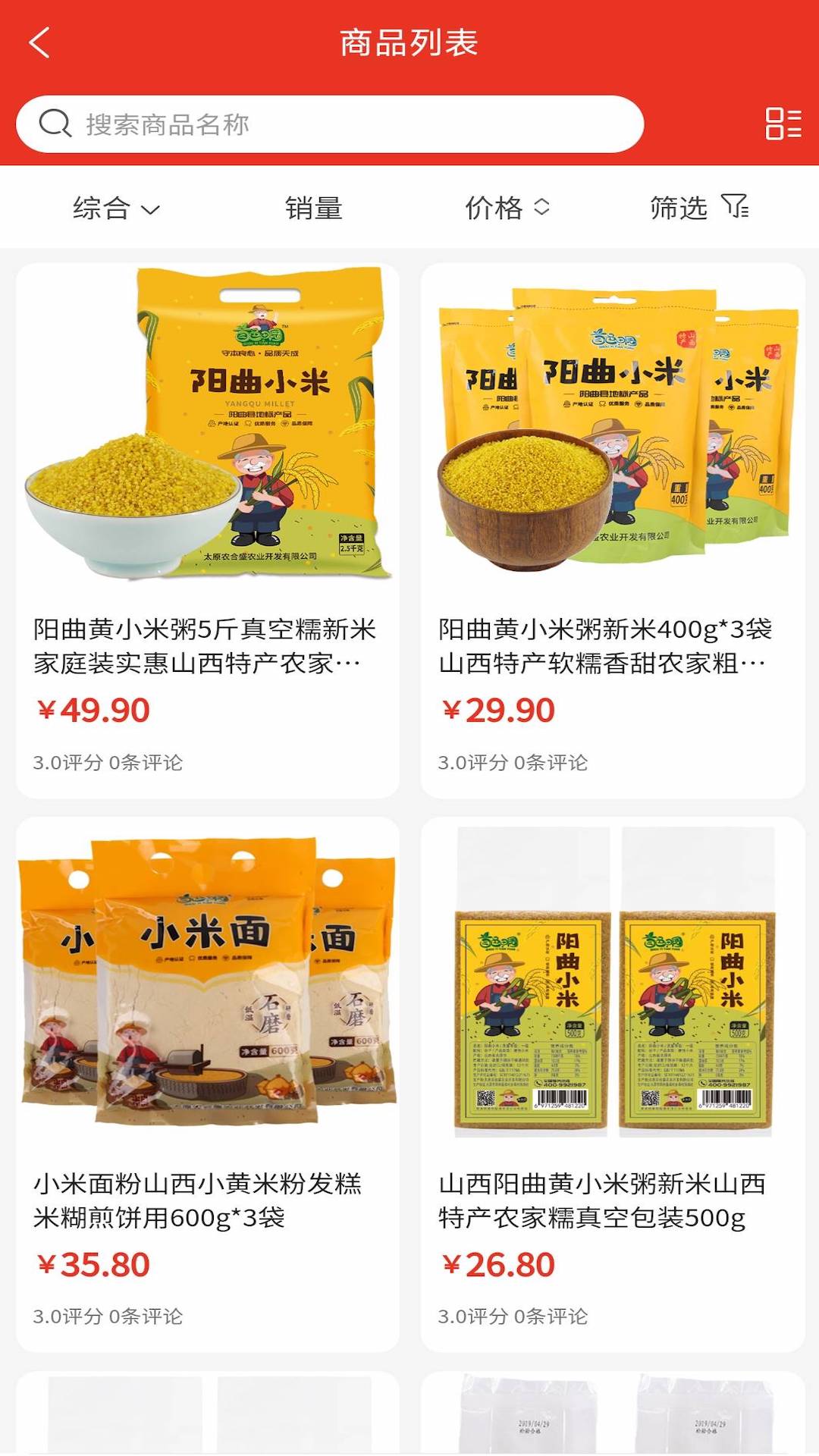This screenshot has width=819, height=1456.
Task: Sort products by 价格
Action: point(507,208)
